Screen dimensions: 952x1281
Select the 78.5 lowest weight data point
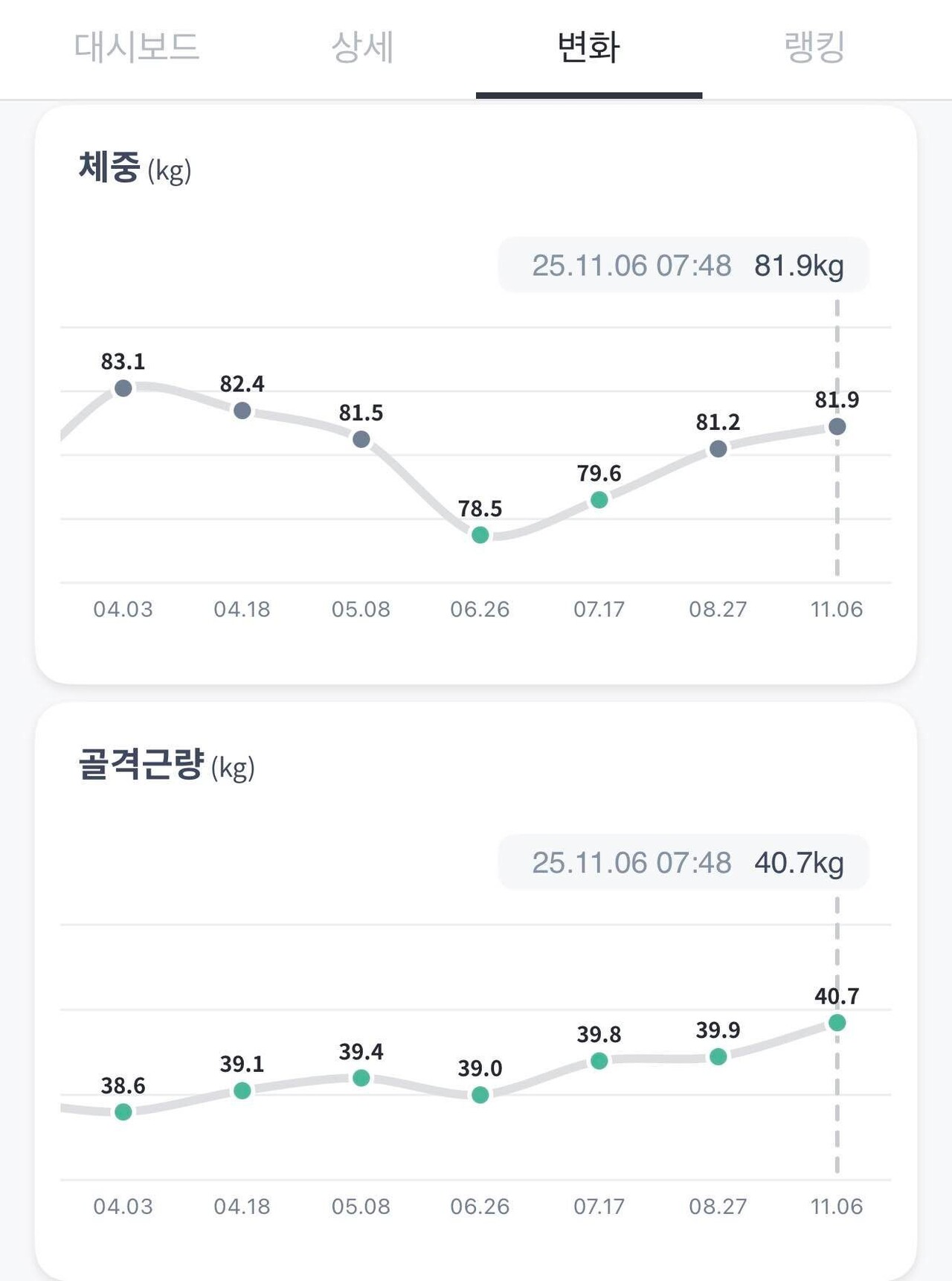click(x=480, y=533)
